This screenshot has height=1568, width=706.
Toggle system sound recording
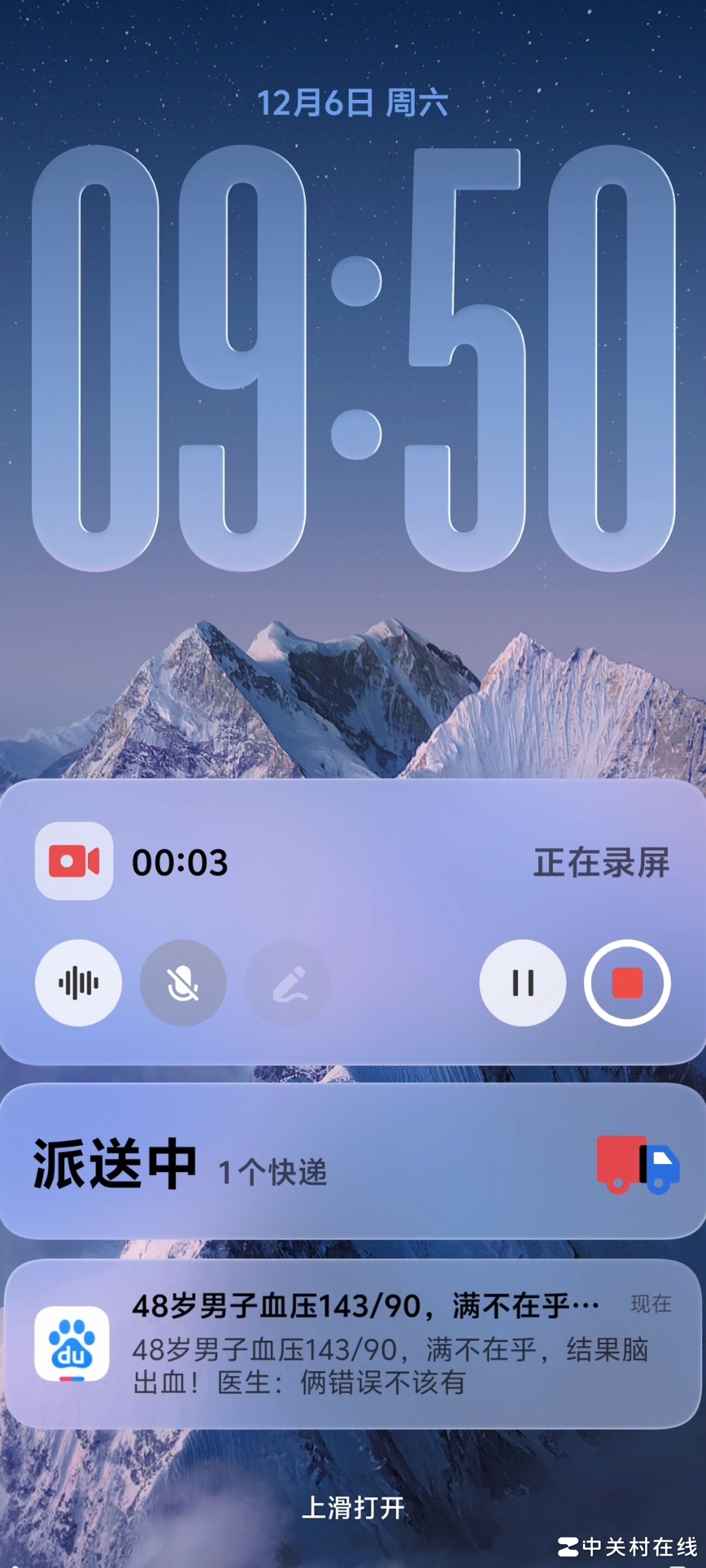[x=78, y=983]
